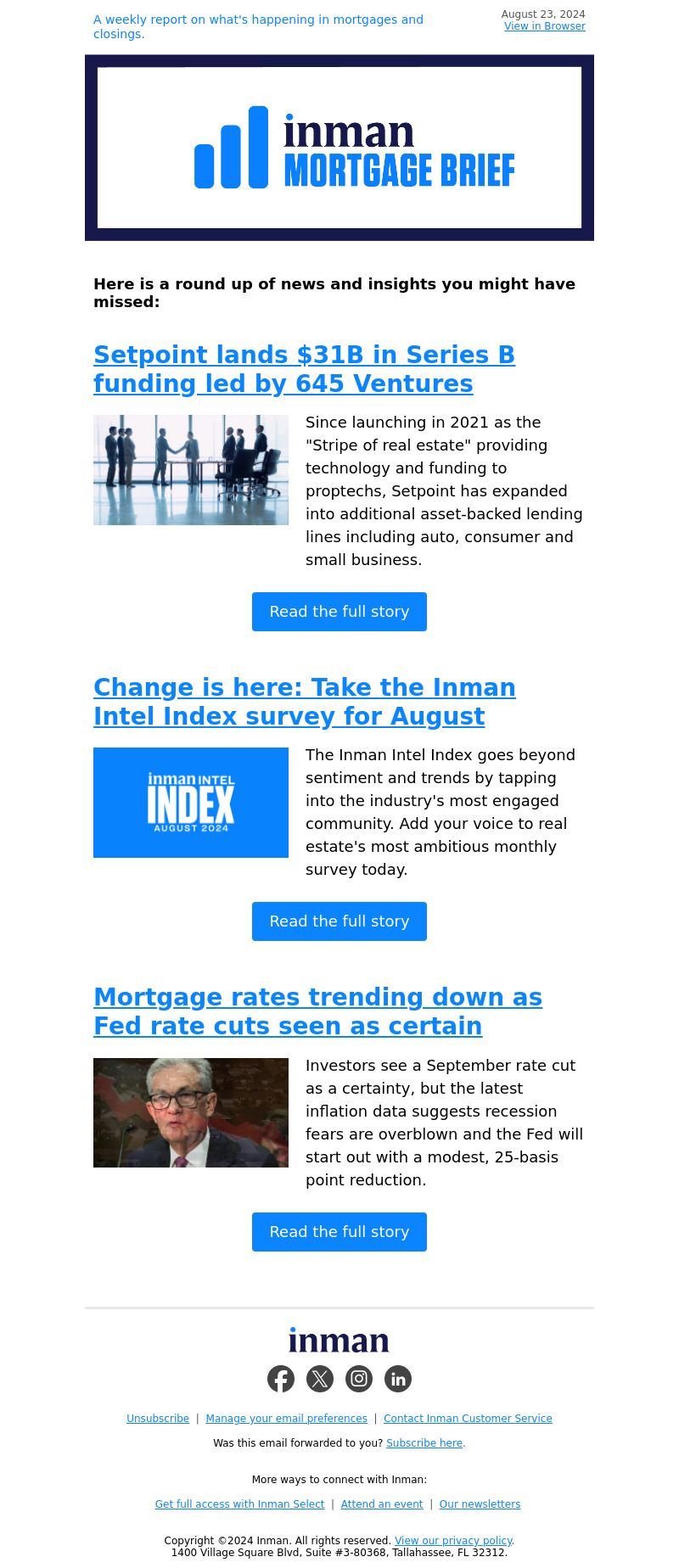Open the Our newsletters link

point(480,1504)
